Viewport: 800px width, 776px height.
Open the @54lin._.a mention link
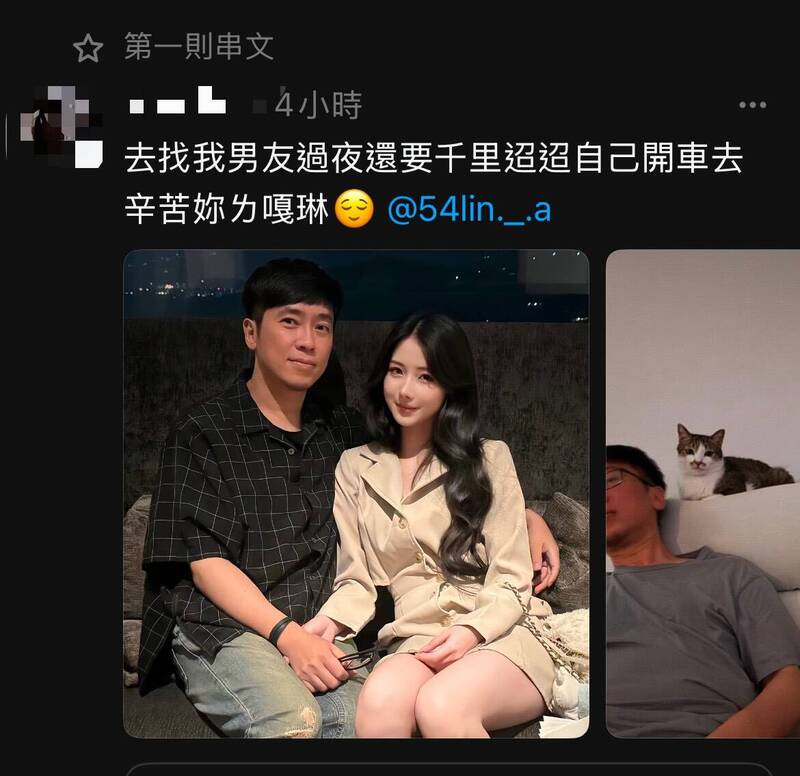(x=469, y=211)
